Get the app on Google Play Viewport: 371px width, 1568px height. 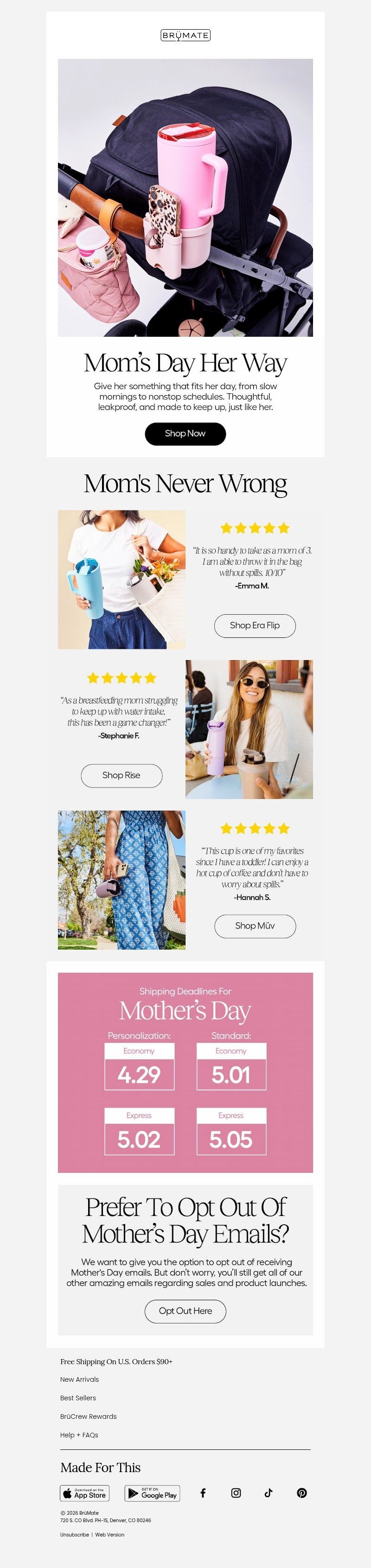152,1493
